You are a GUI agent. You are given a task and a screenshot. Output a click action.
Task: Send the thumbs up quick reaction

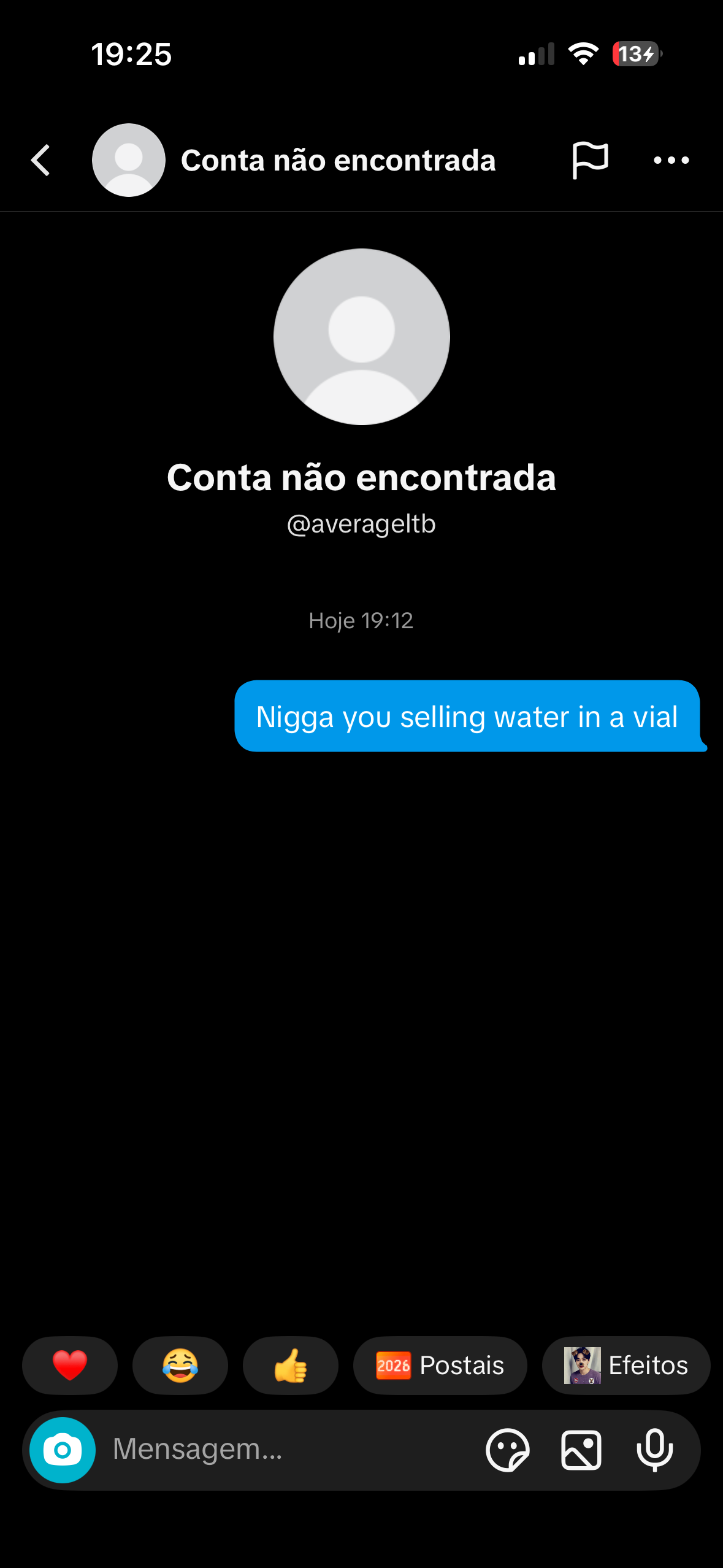tap(291, 1365)
